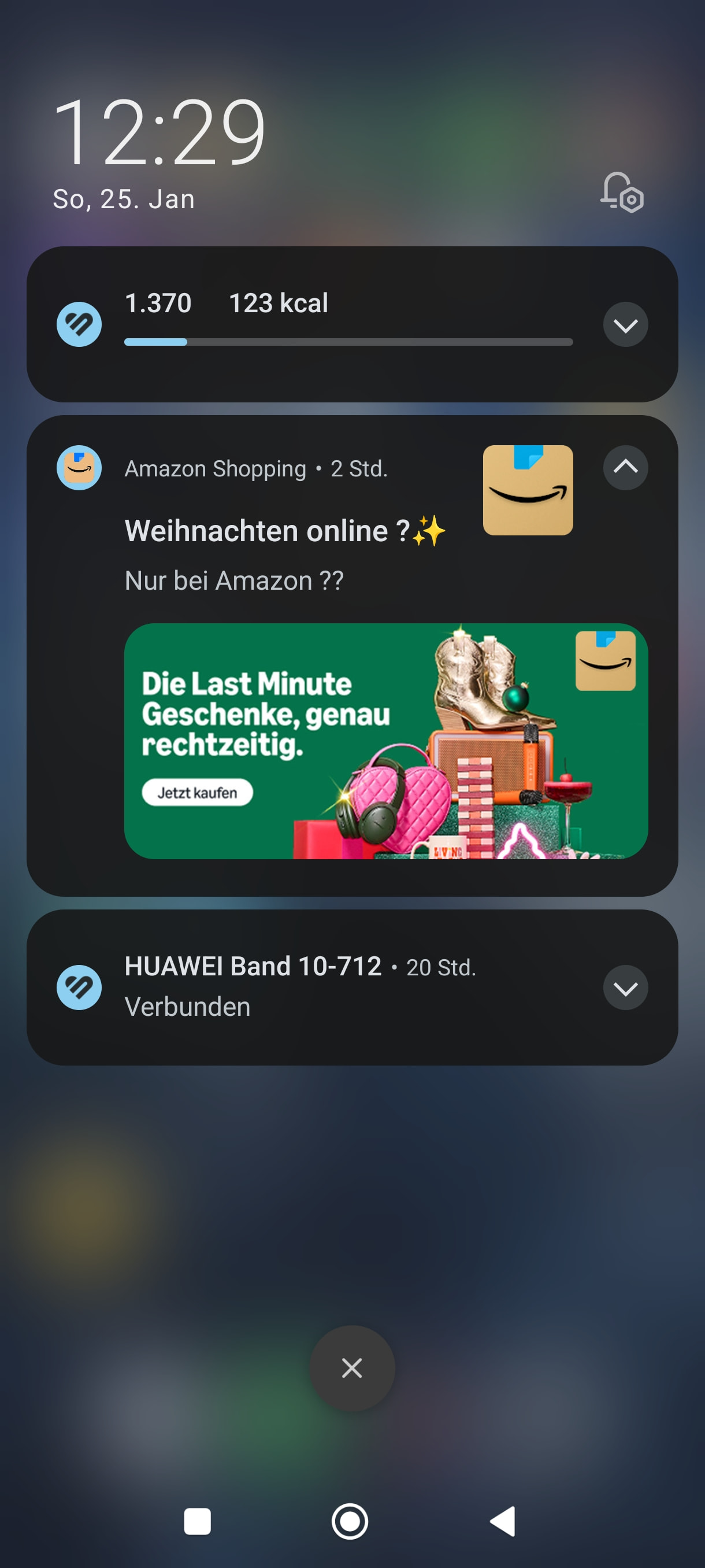Open the Last Minute Geschenke banner
The width and height of the screenshot is (705, 1568).
[385, 740]
